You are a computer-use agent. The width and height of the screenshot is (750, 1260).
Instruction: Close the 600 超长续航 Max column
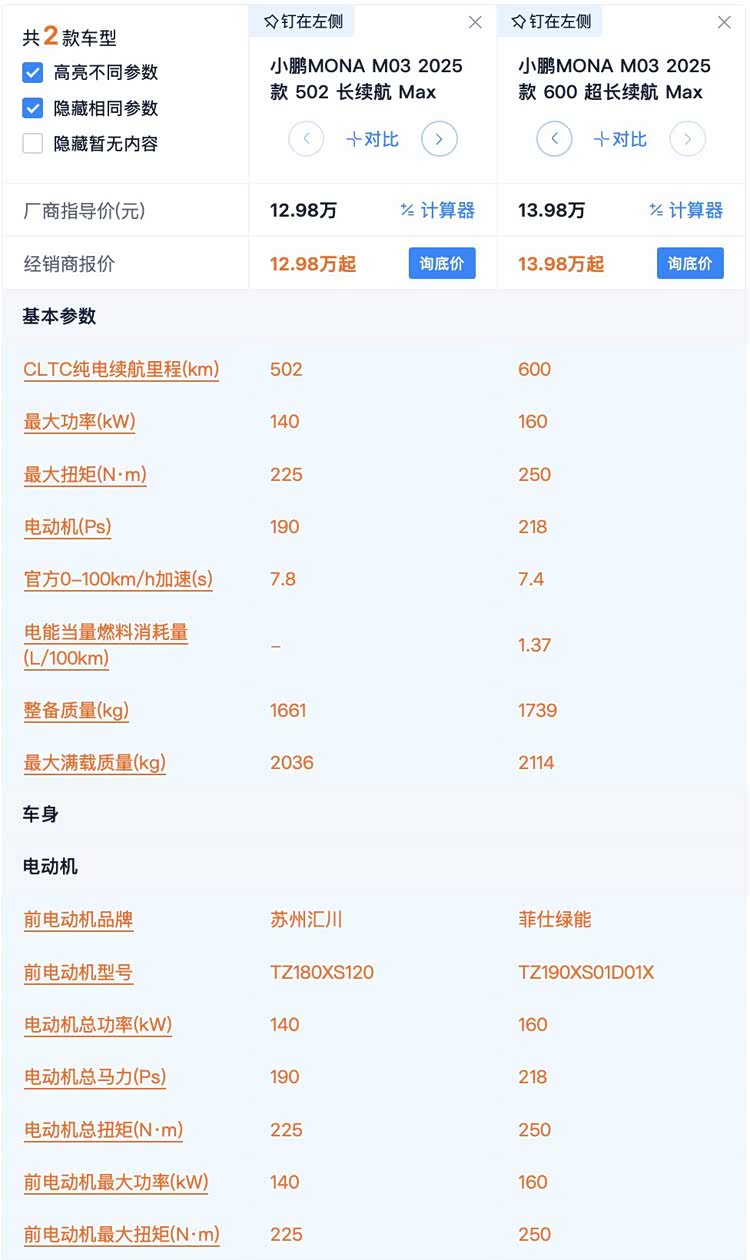pos(724,22)
